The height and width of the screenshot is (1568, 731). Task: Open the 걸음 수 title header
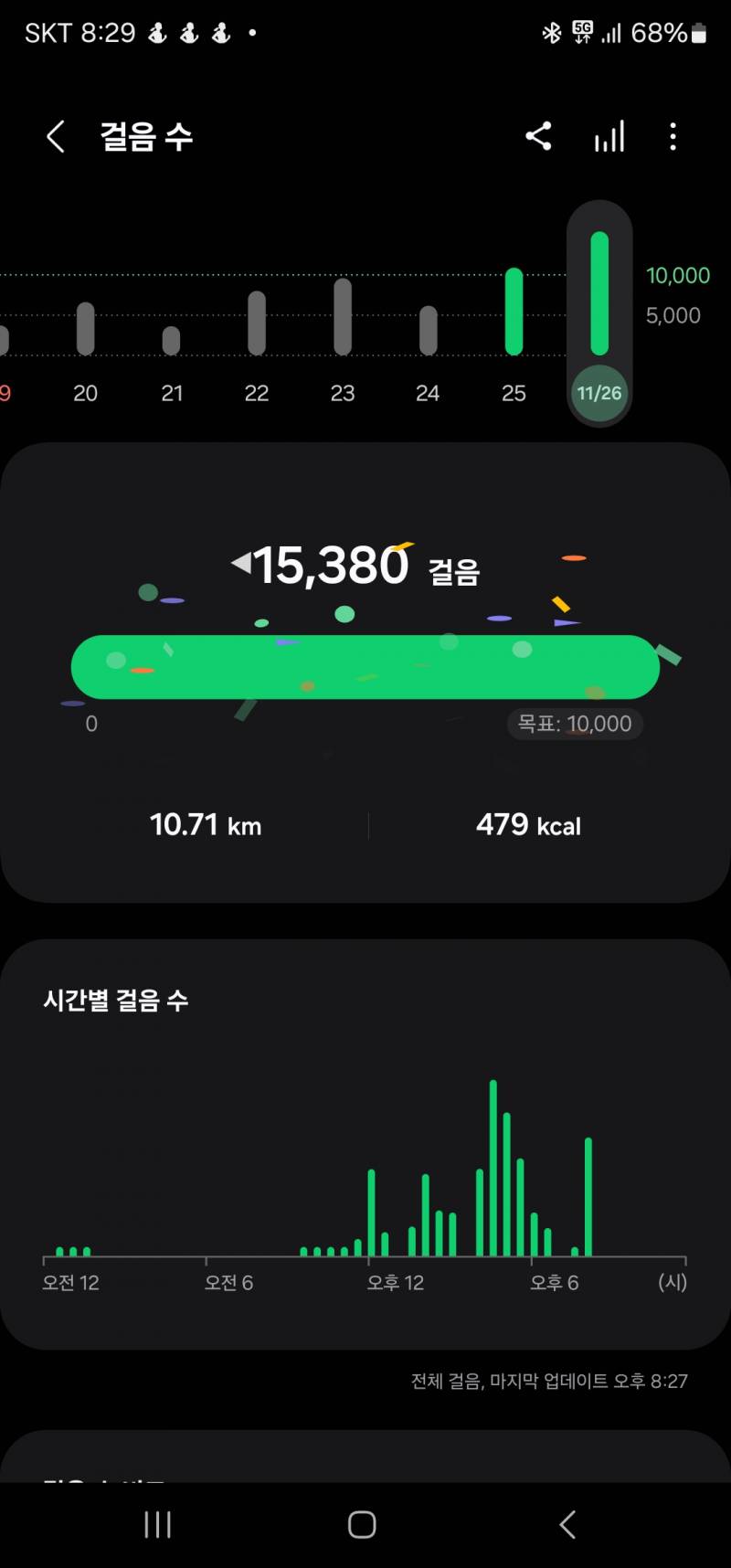pos(146,135)
